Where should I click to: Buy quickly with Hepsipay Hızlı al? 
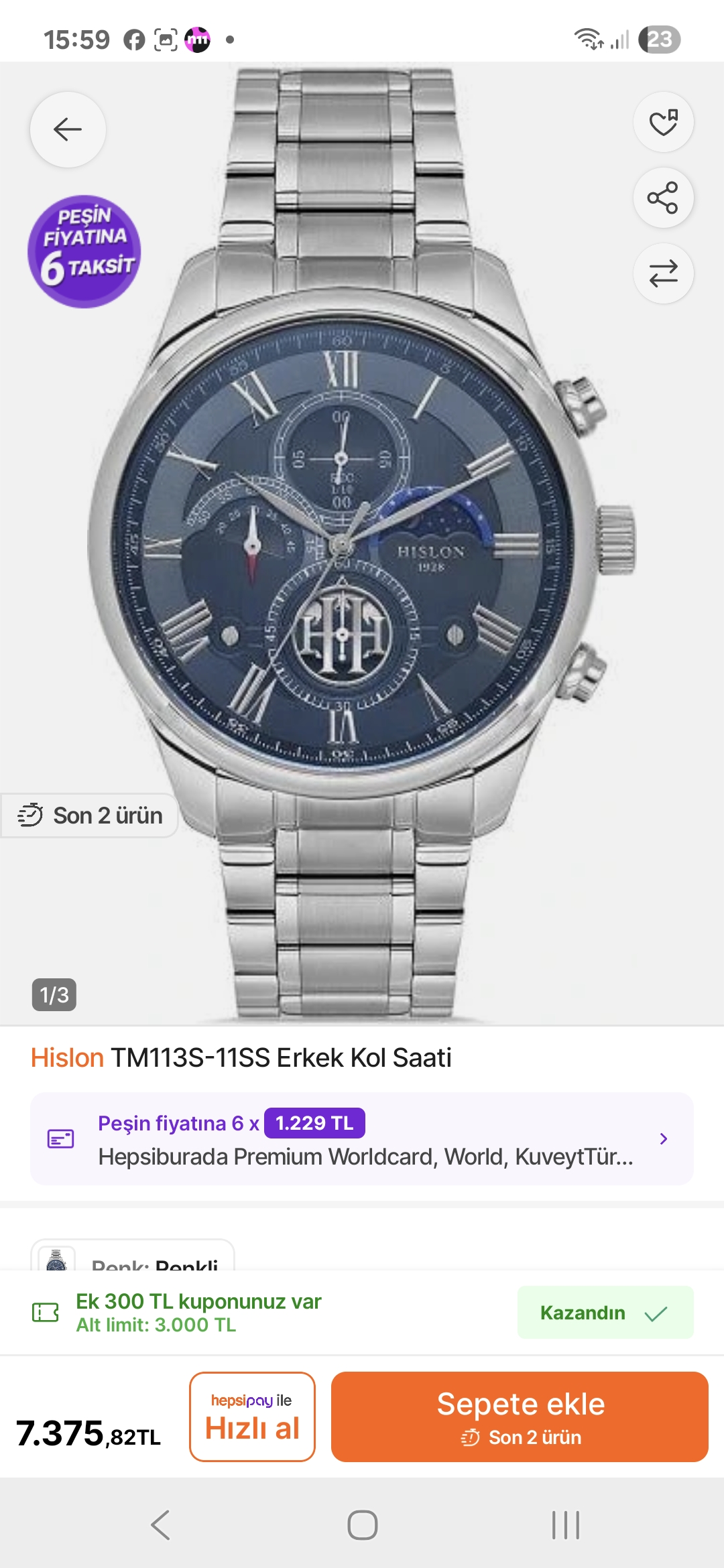coord(252,1417)
